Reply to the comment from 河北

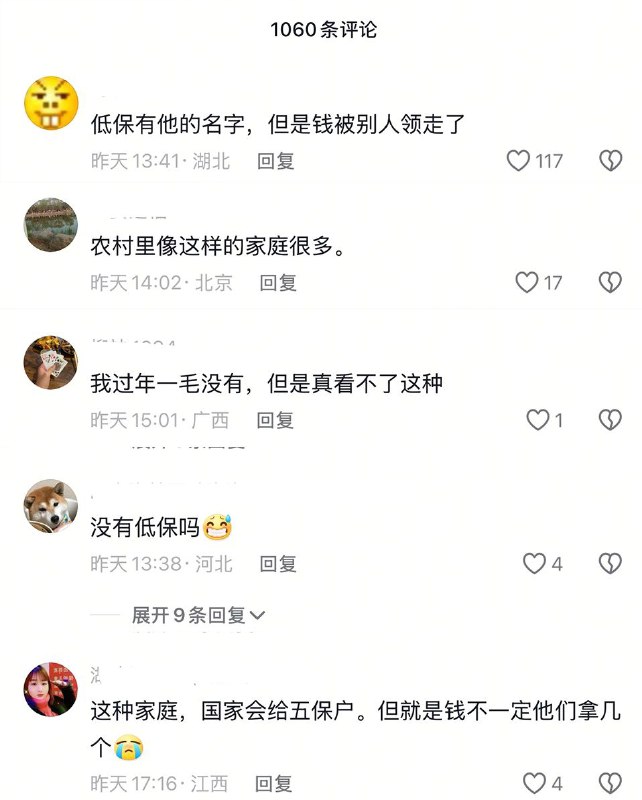(x=278, y=564)
